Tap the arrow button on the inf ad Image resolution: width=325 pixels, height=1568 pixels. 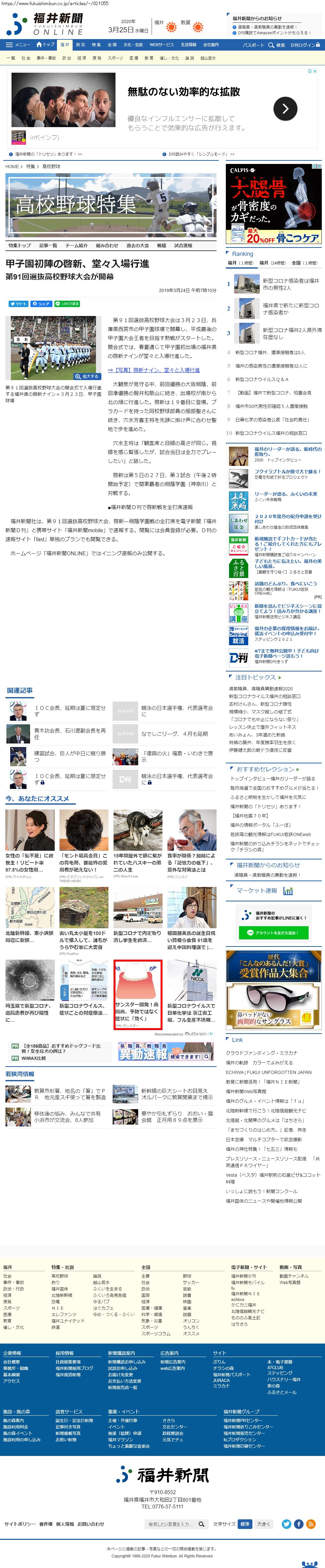285,109
